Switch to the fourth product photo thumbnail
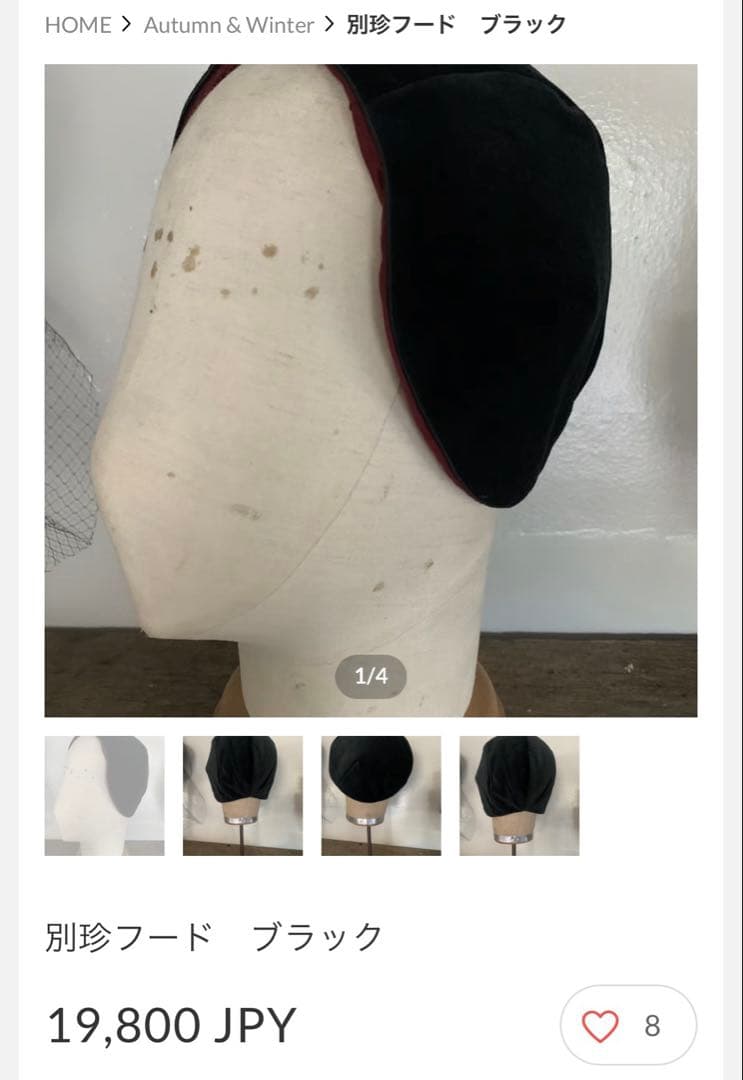This screenshot has width=743, height=1080. point(519,796)
